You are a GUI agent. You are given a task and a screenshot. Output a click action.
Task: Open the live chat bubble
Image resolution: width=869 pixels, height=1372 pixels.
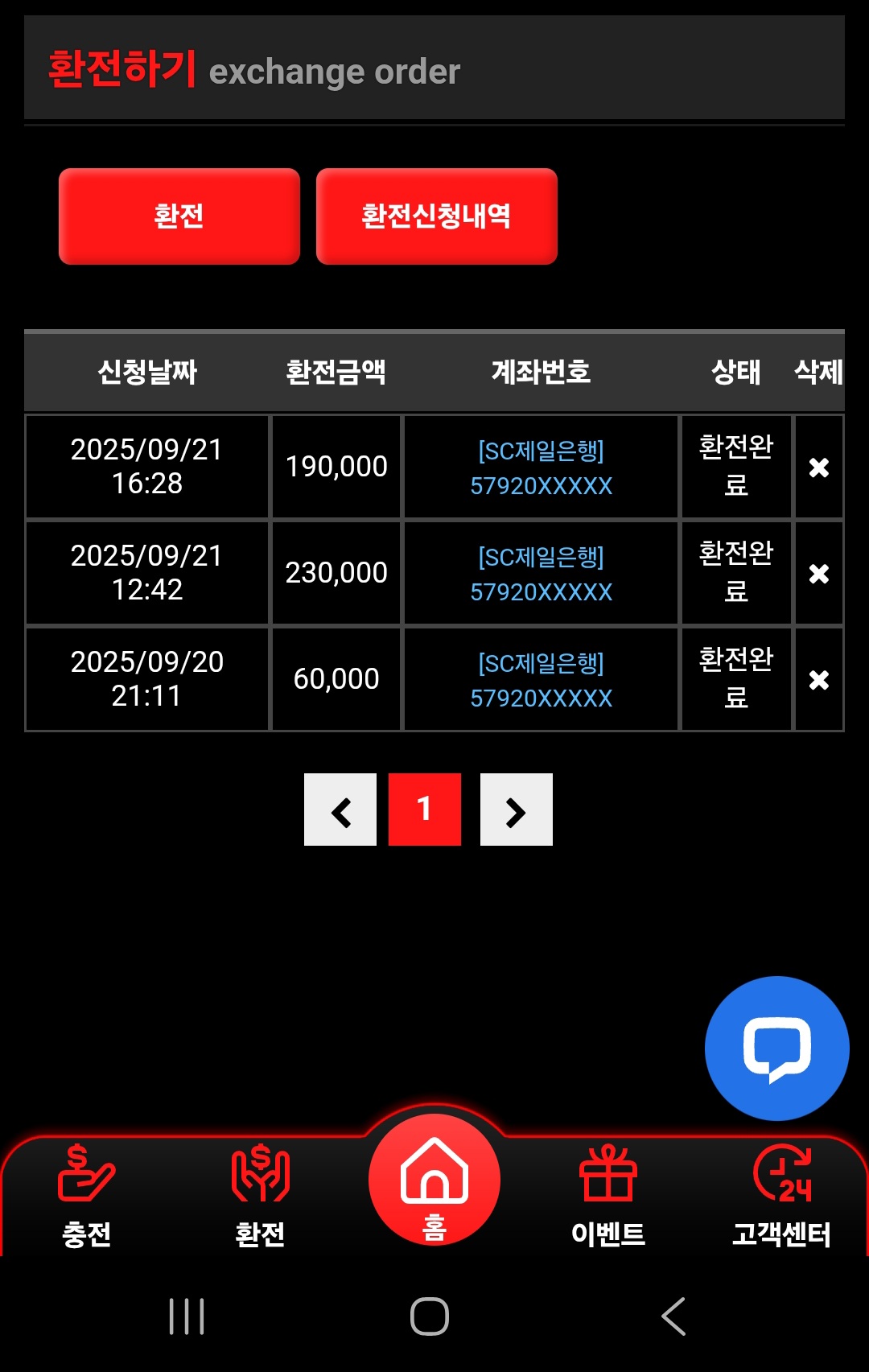pyautogui.click(x=776, y=1048)
